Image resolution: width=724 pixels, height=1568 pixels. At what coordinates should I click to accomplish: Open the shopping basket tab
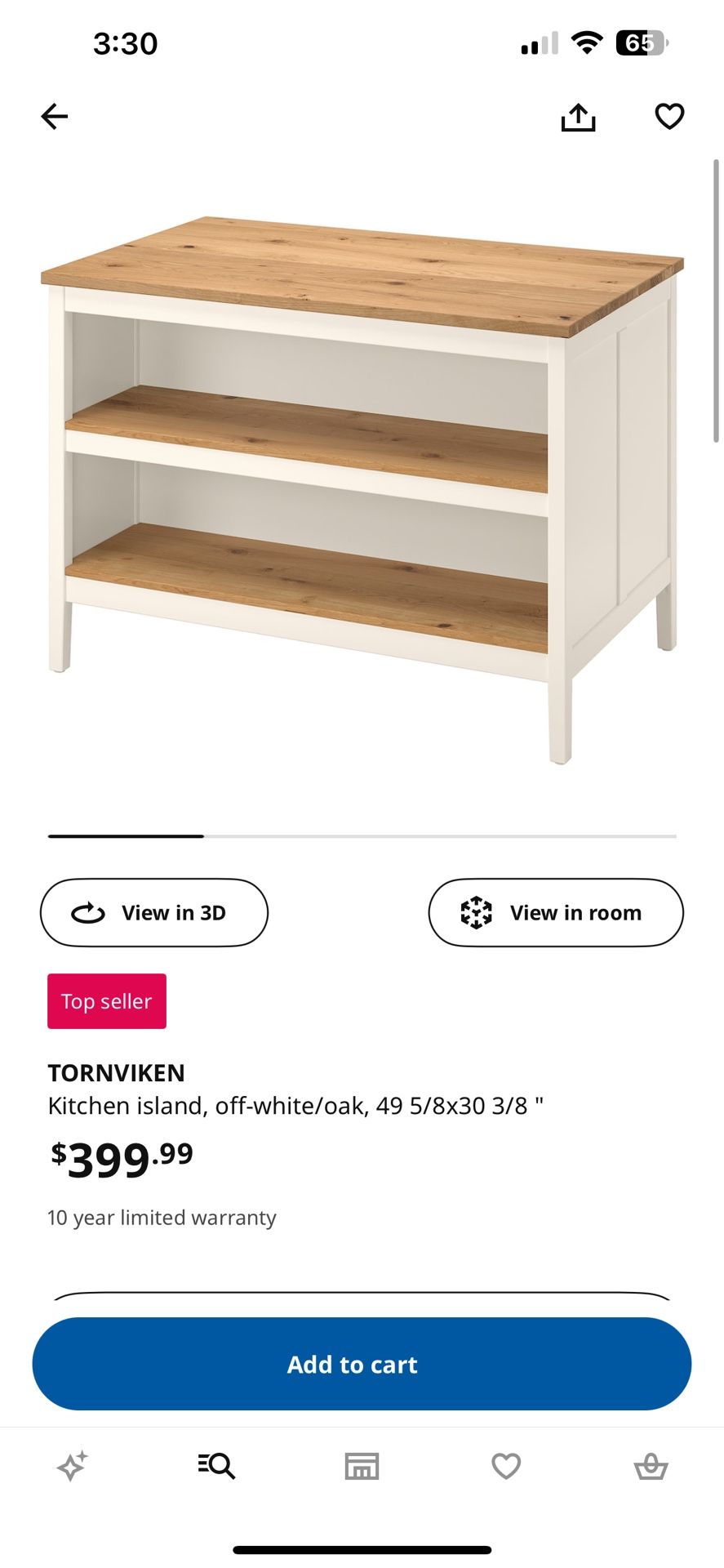click(x=651, y=1466)
